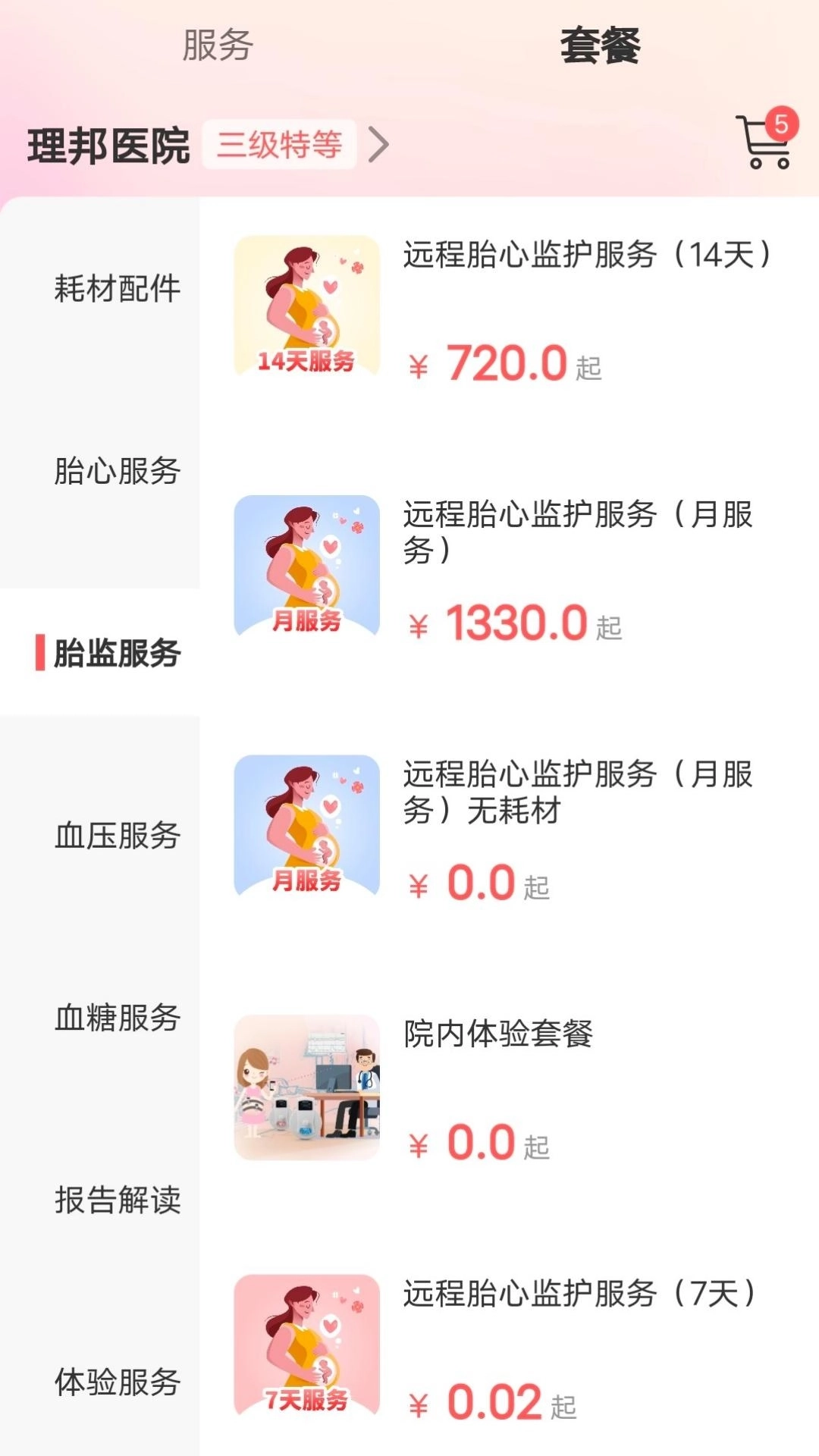Tap the 三级特等 hospital grade badge
Screen dimensions: 819x1456
pyautogui.click(x=281, y=144)
